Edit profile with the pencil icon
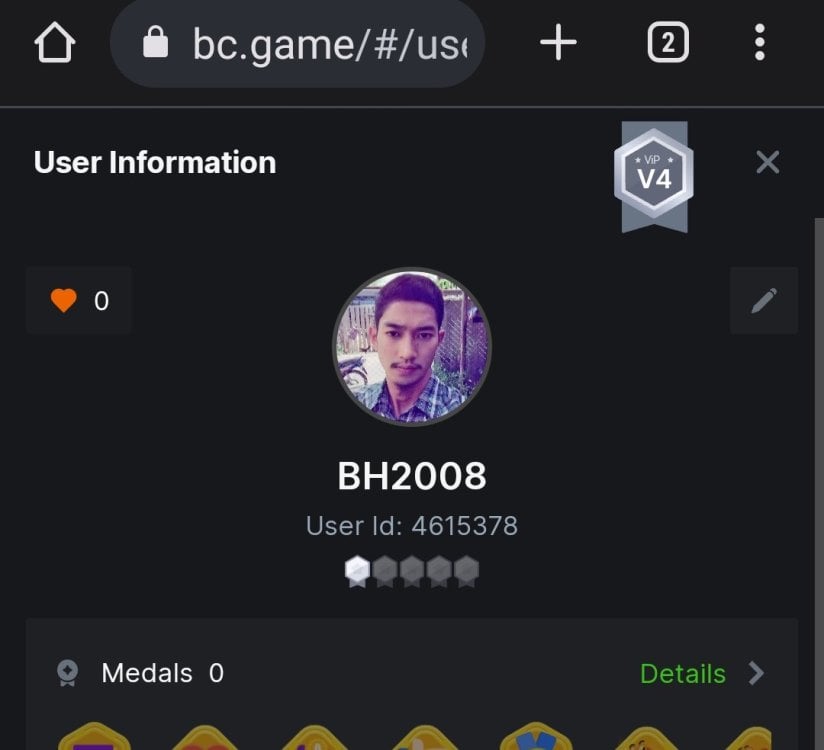 pos(764,300)
